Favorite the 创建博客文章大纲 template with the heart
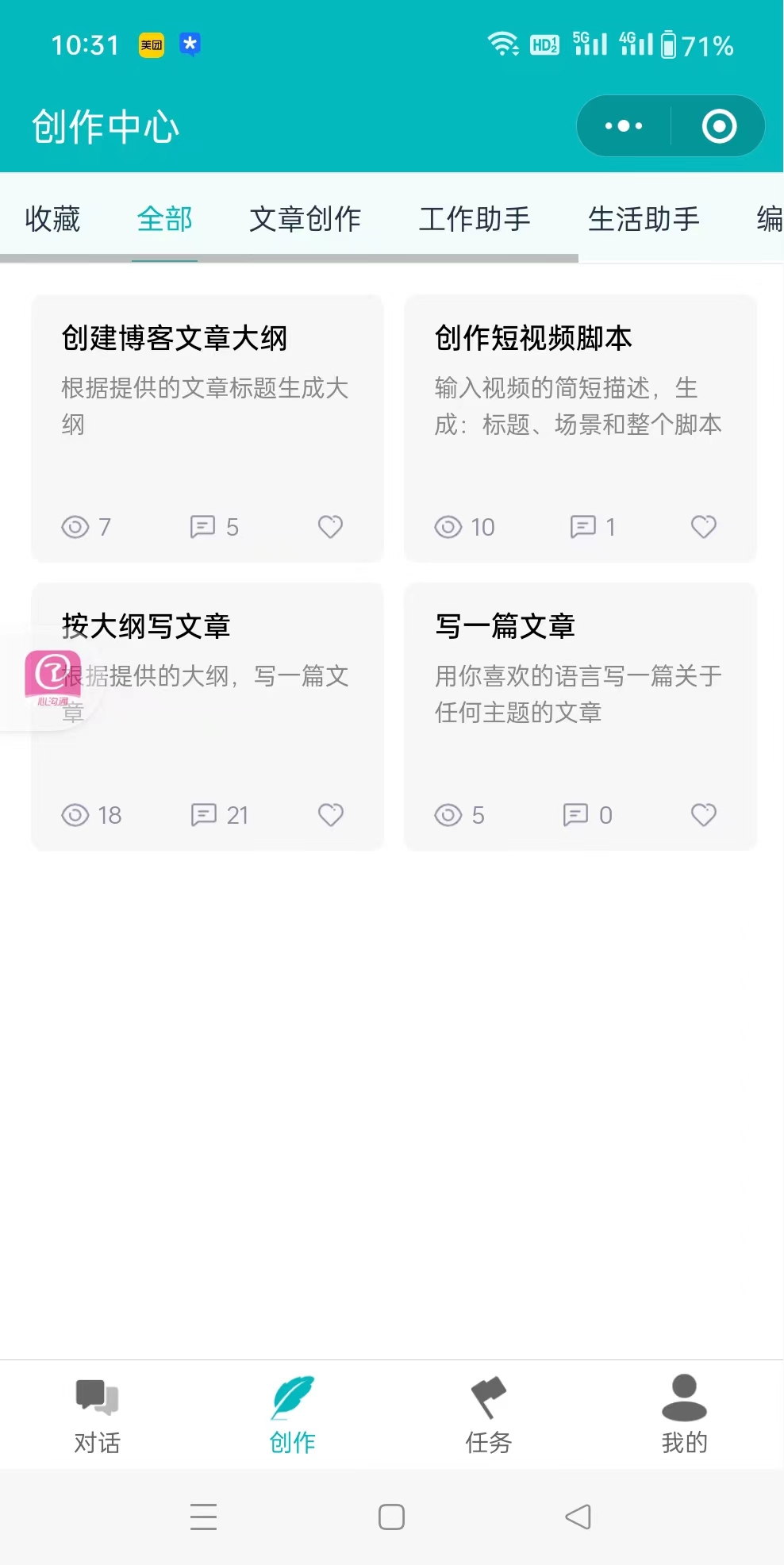The image size is (784, 1565). [330, 527]
